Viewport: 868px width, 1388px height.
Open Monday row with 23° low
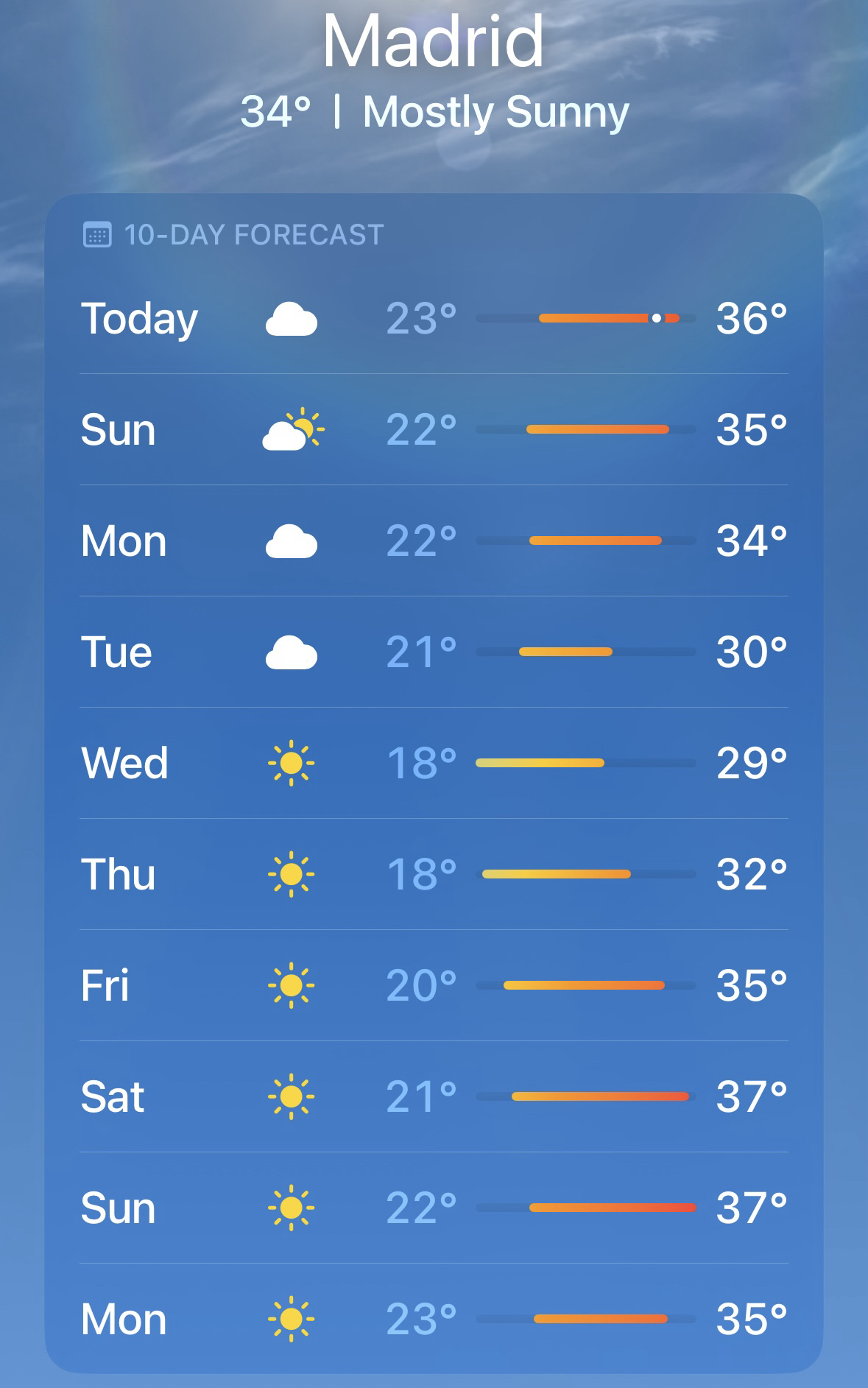point(434,1319)
